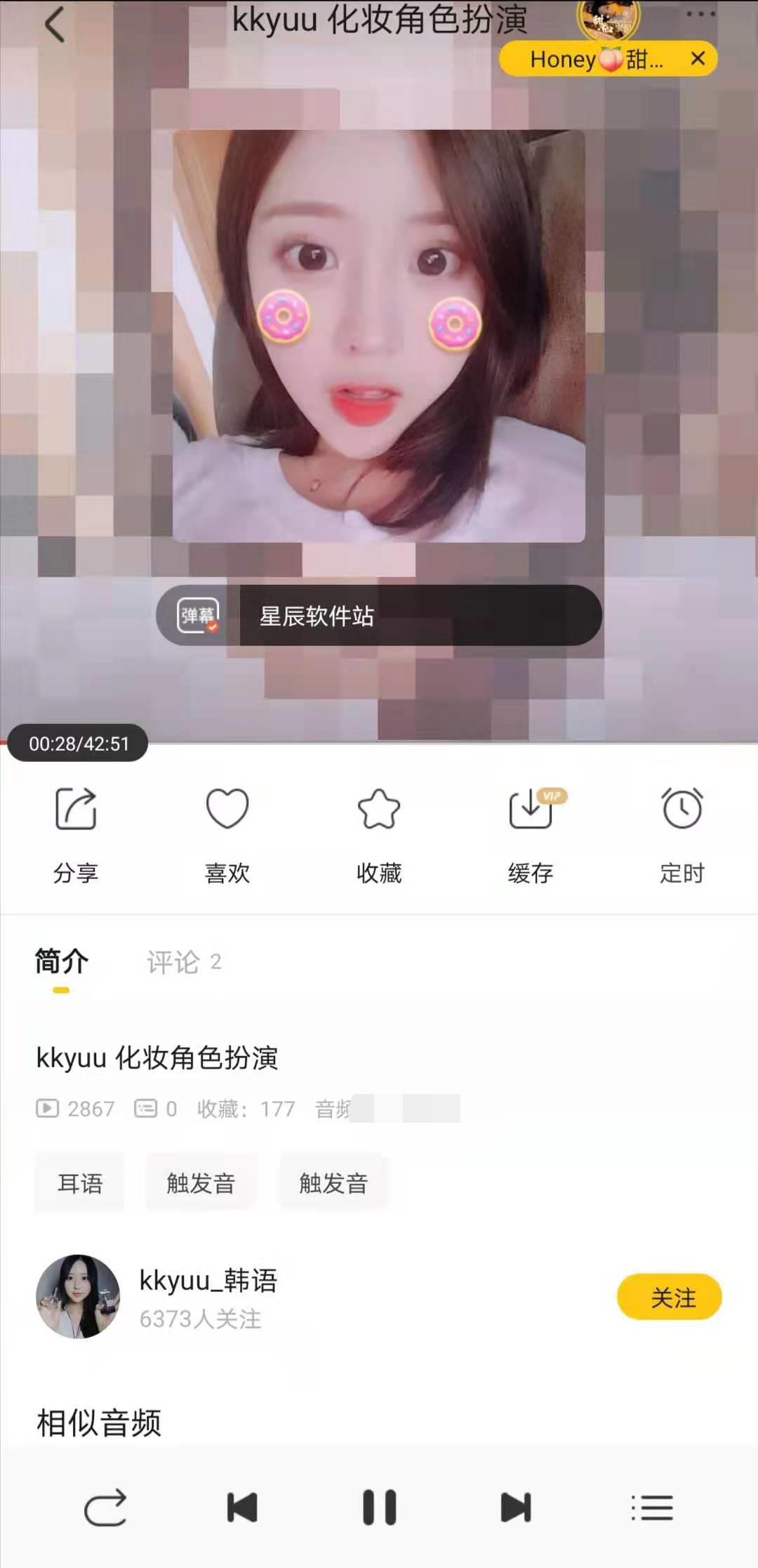Go back using the top arrow
The image size is (758, 1568).
pos(55,25)
